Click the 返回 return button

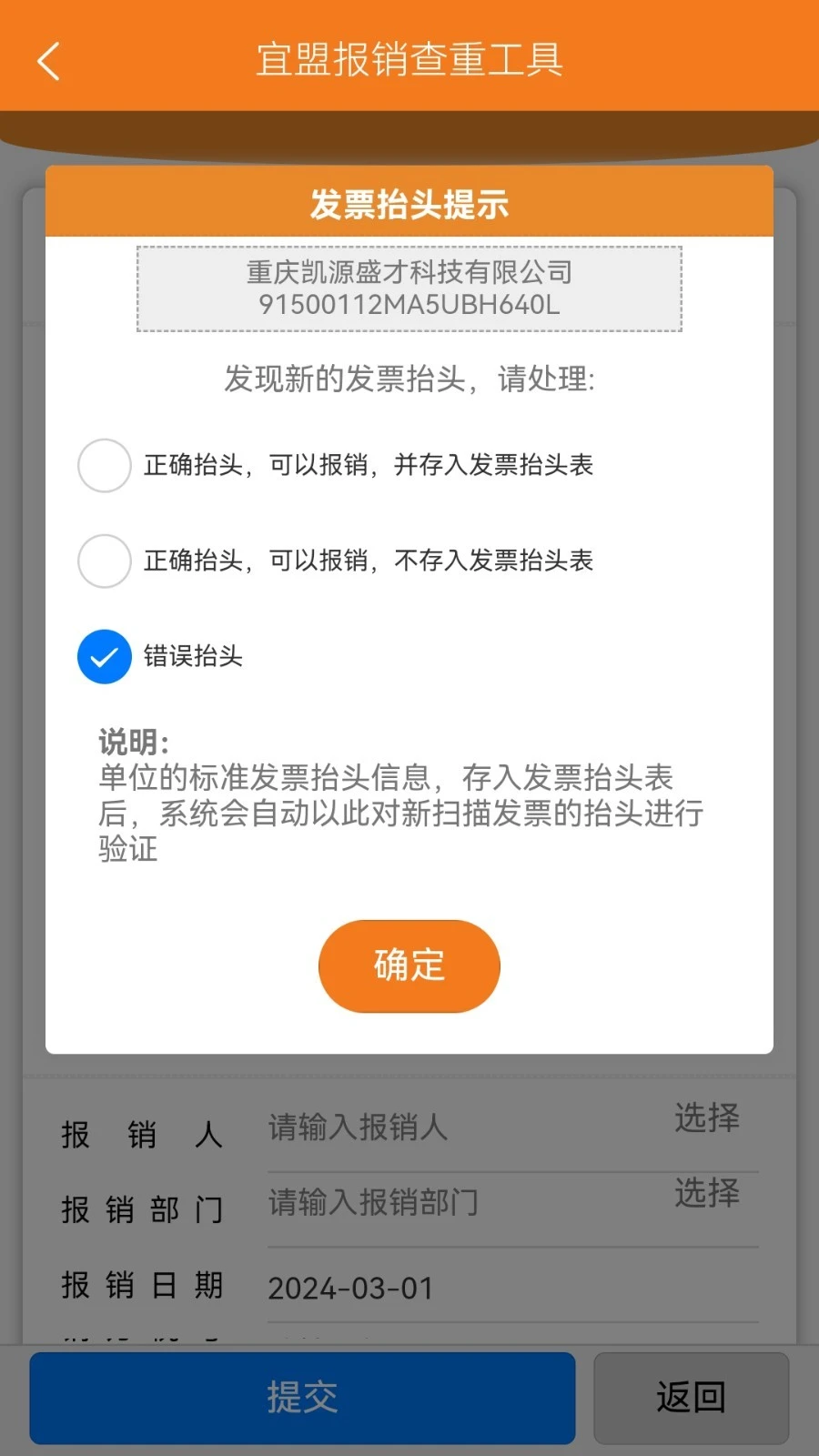691,1397
